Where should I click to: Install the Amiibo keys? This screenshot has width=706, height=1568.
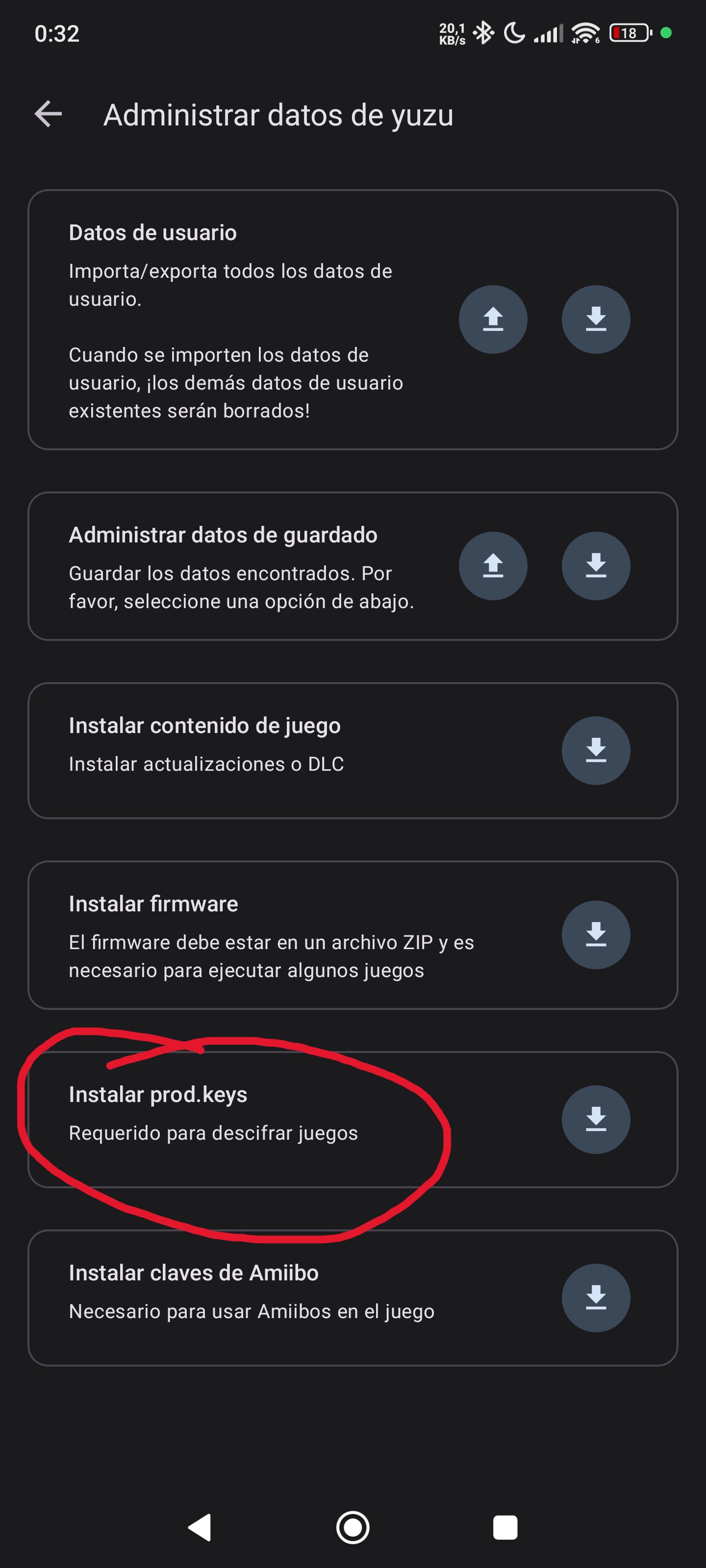(595, 1297)
